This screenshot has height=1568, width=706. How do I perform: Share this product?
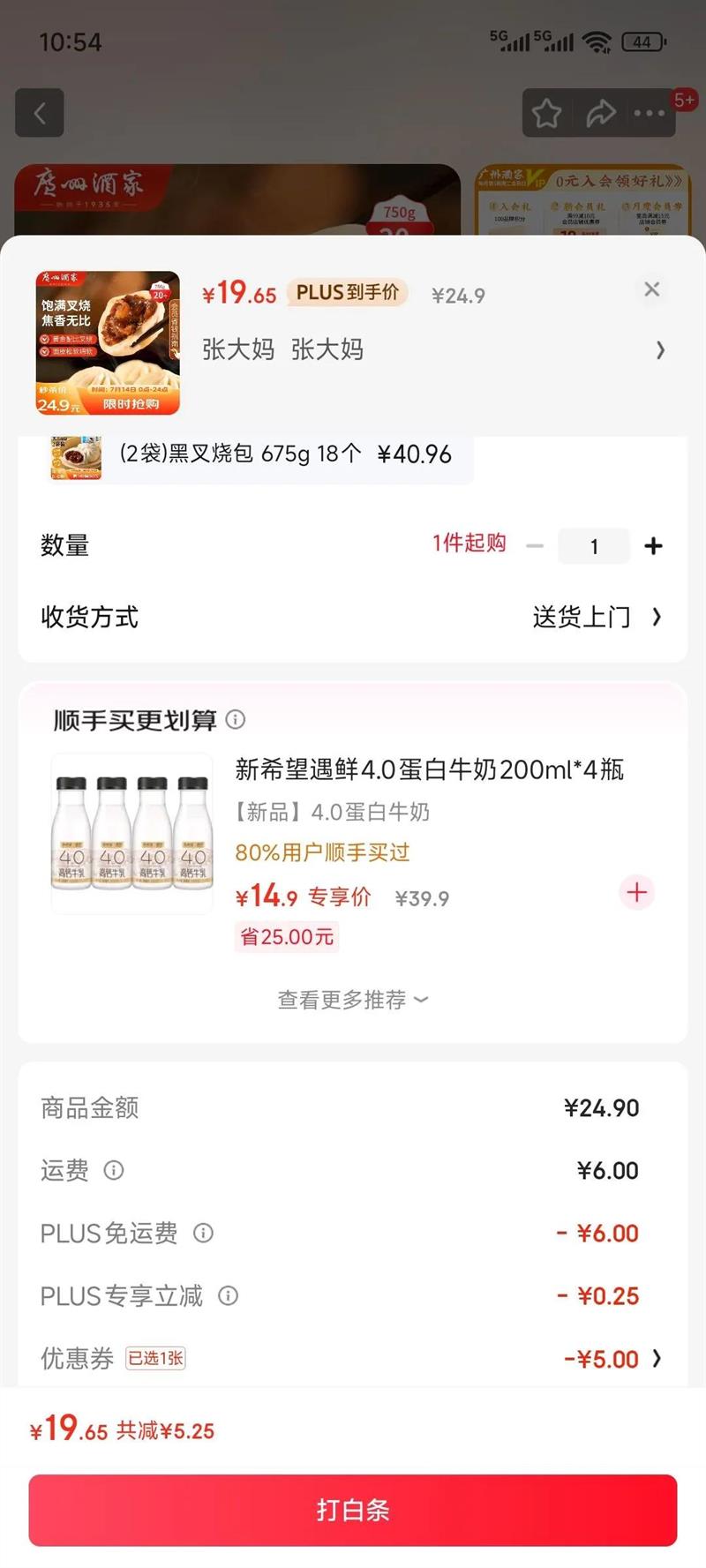coord(600,113)
